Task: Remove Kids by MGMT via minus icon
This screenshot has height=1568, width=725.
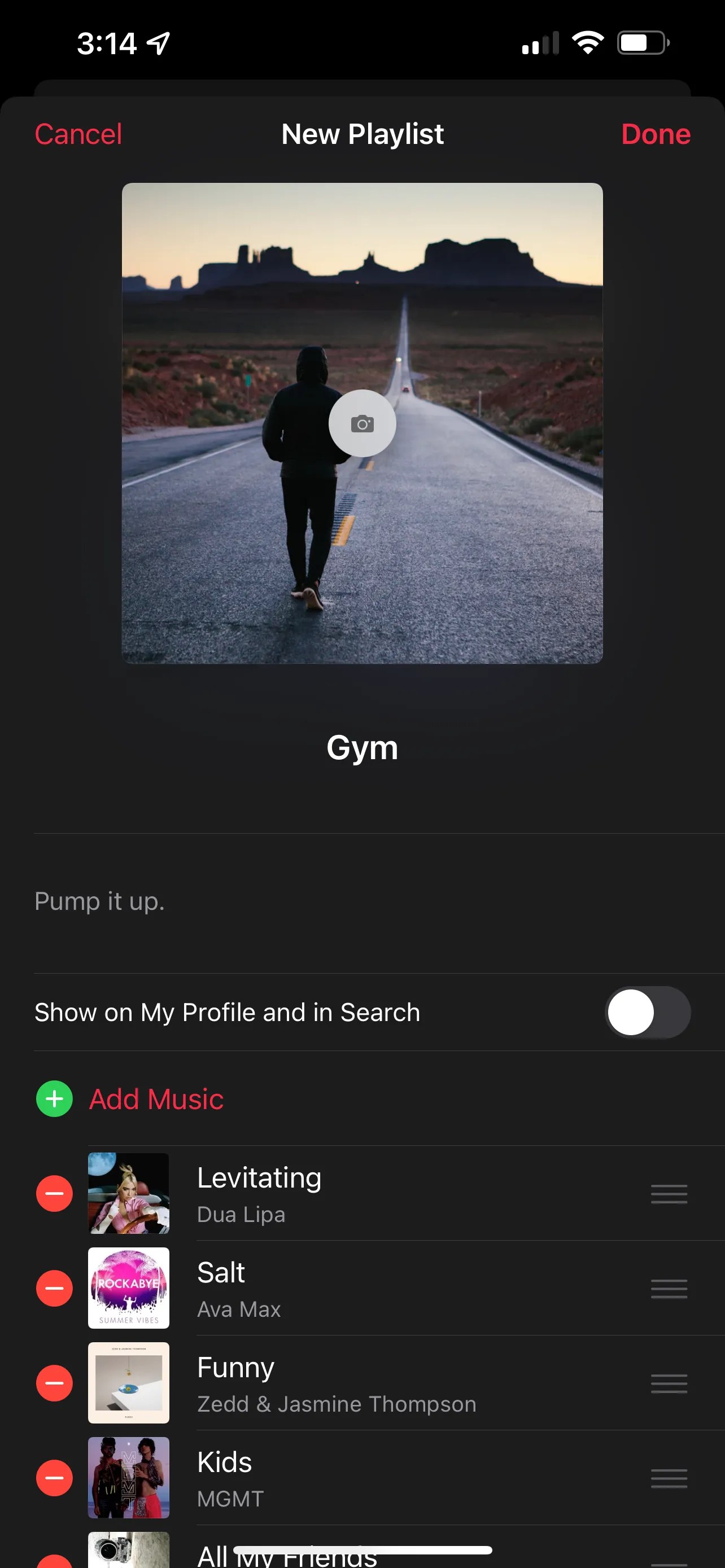Action: (54, 1478)
